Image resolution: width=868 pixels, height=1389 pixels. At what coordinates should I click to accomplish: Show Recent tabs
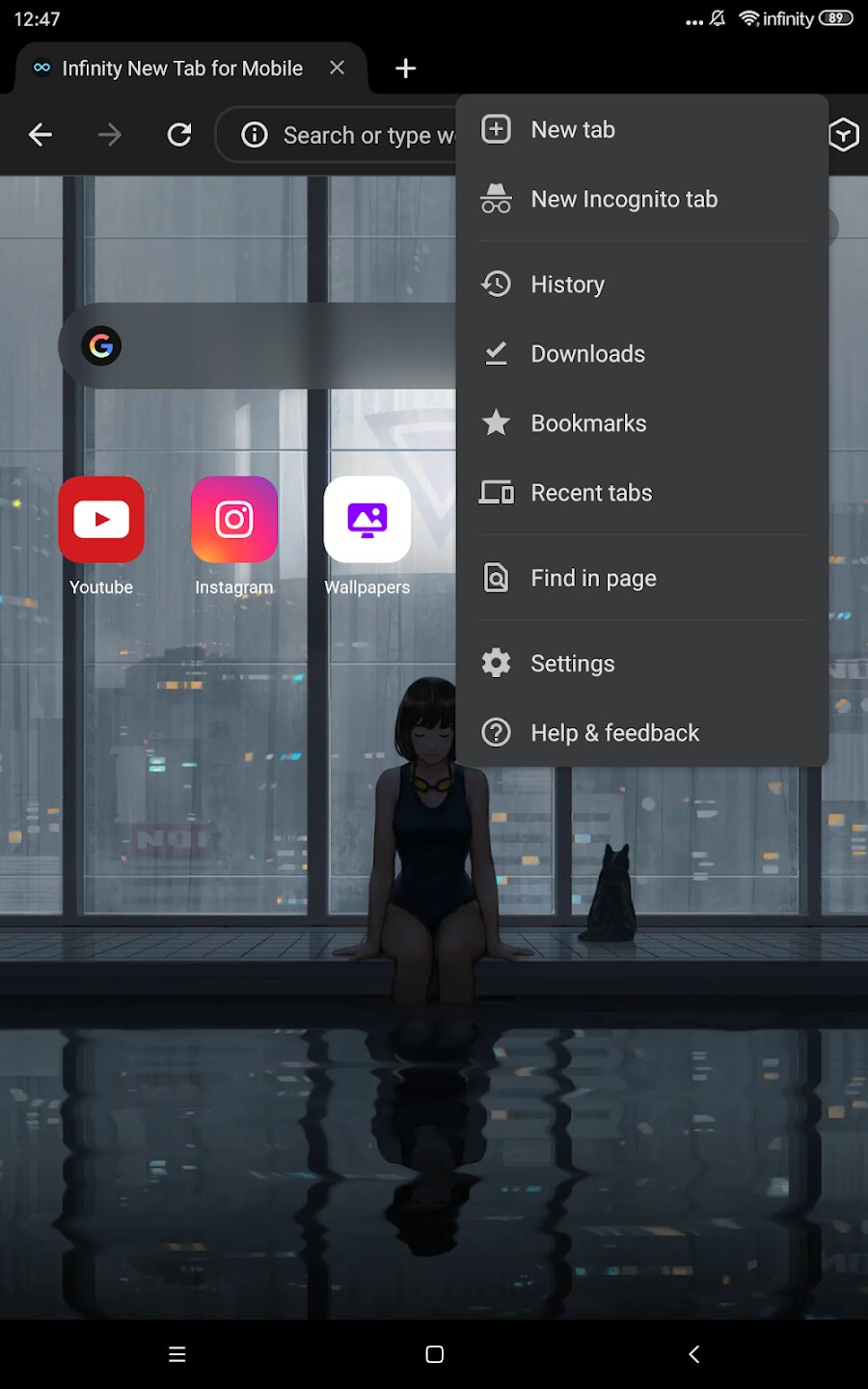(591, 493)
